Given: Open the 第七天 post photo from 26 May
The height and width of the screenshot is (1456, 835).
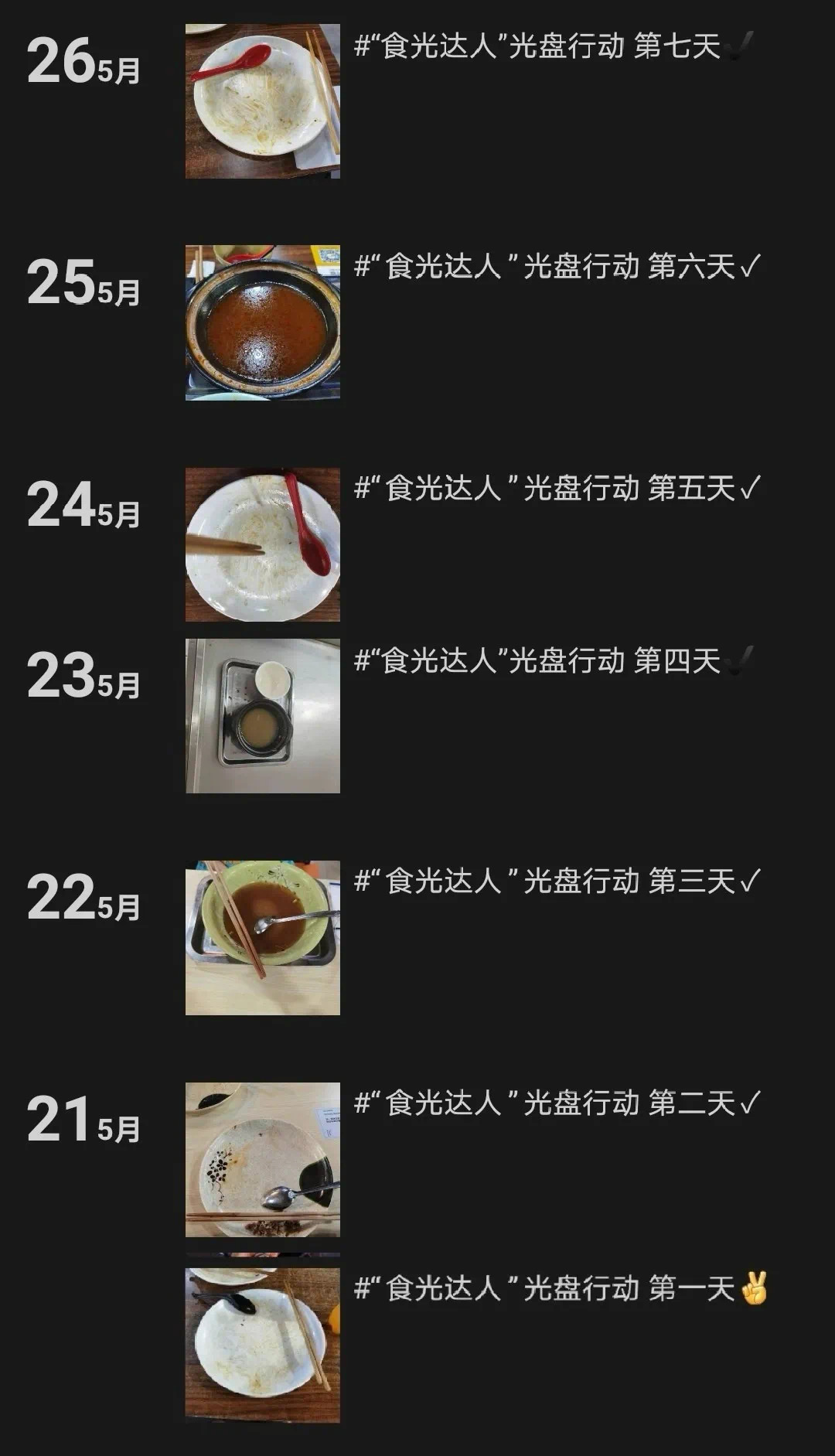Looking at the screenshot, I should click(262, 101).
